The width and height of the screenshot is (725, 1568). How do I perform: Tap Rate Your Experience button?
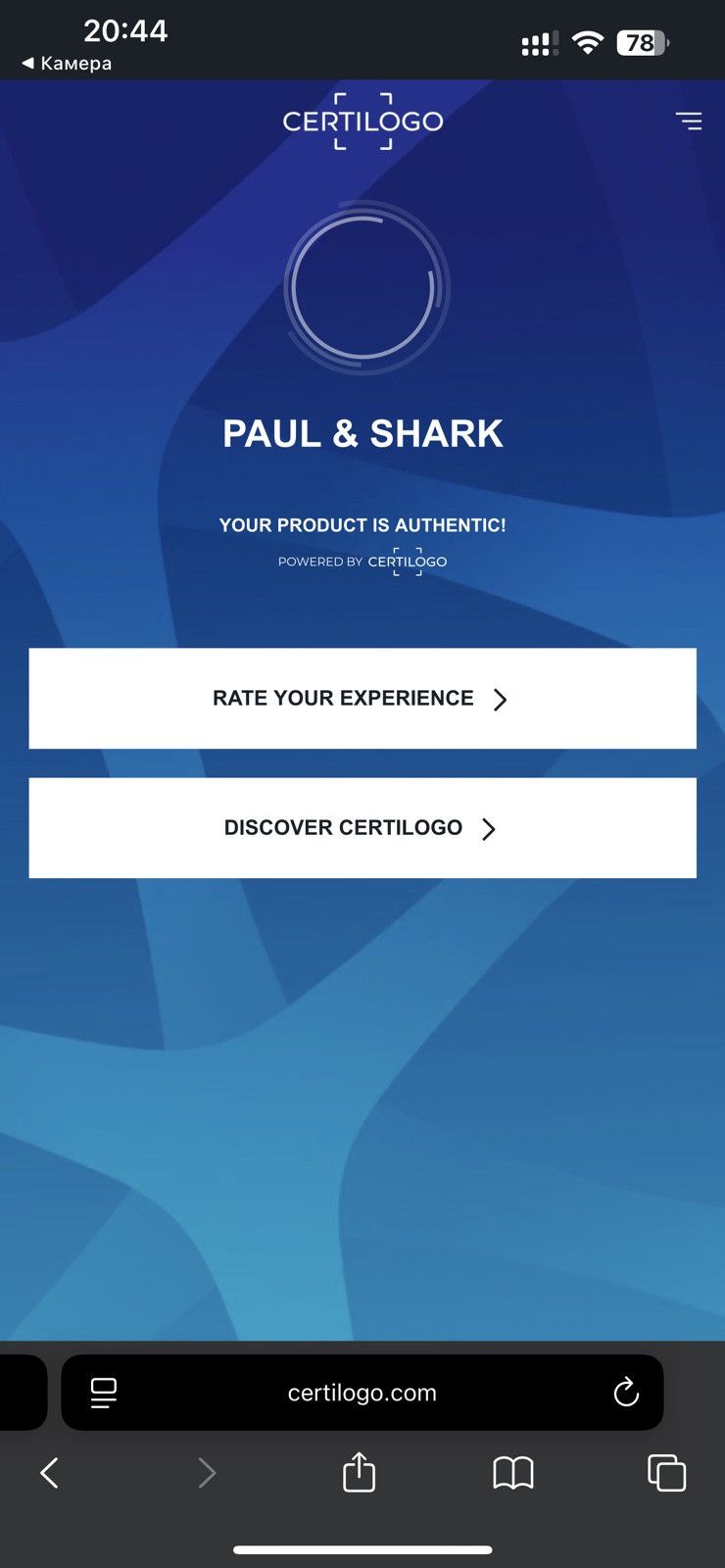coord(362,699)
